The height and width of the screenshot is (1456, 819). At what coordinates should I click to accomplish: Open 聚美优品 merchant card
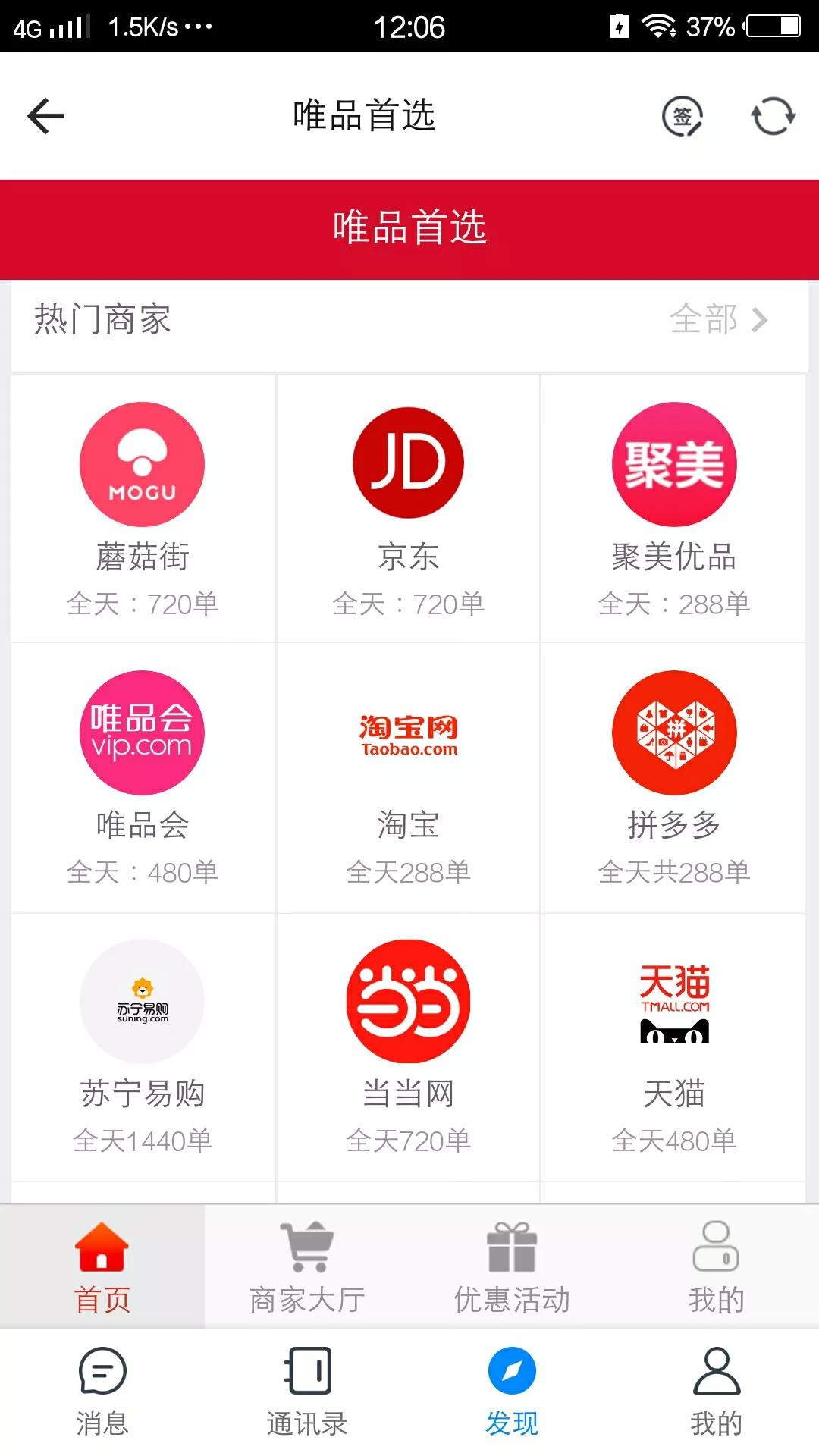click(x=673, y=508)
